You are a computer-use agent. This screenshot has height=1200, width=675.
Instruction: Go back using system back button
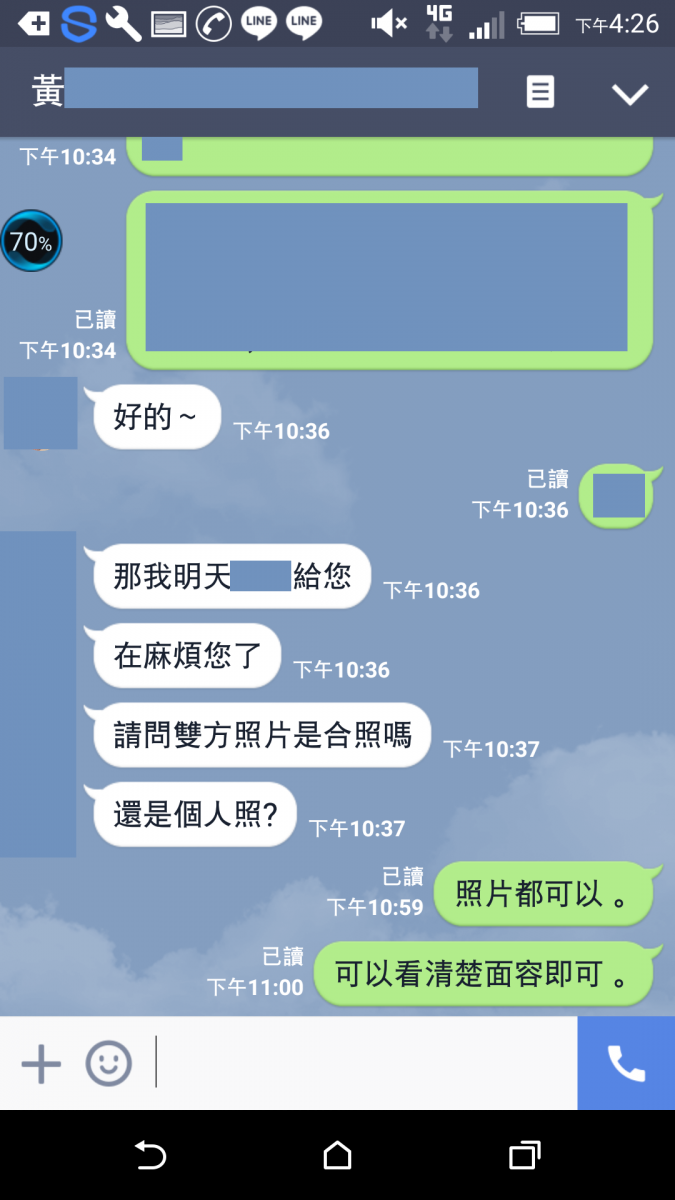[x=150, y=1156]
